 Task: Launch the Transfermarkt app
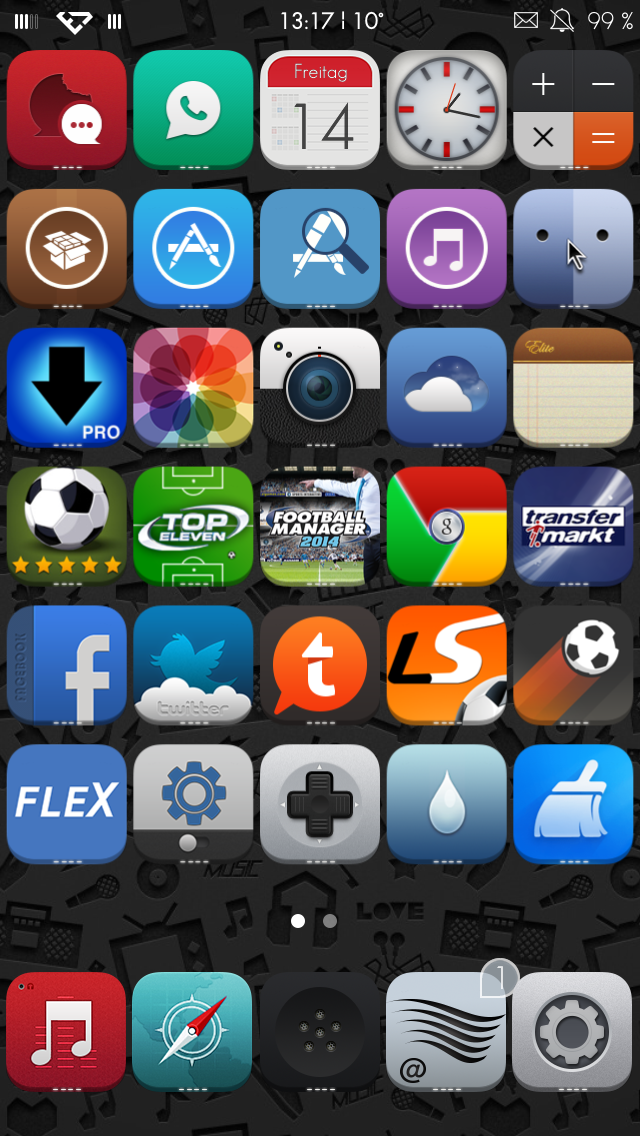click(x=573, y=525)
